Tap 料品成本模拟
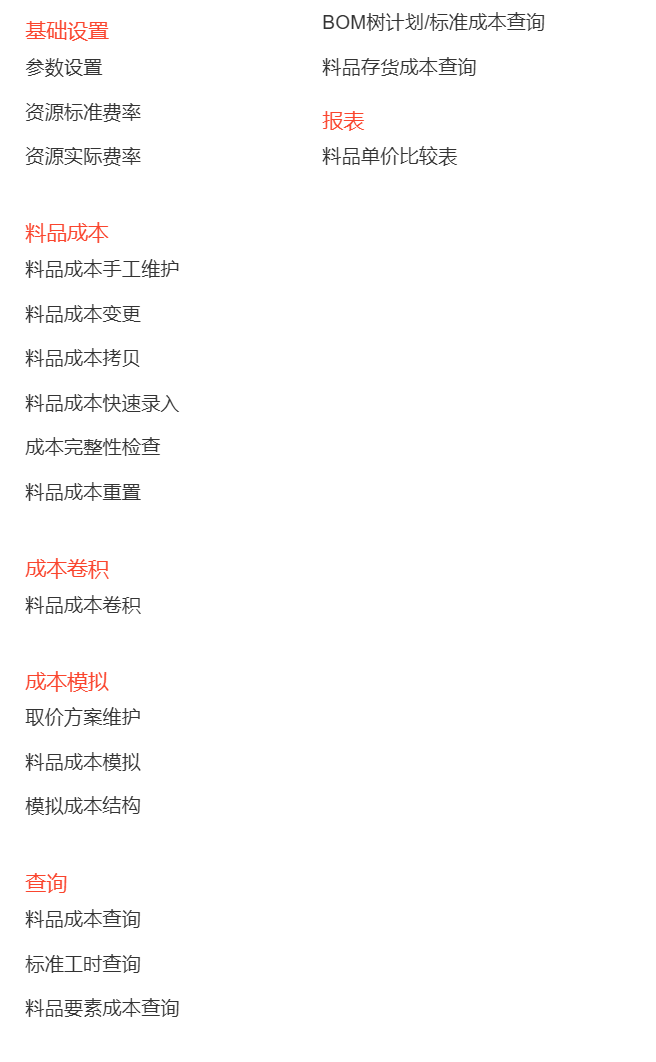This screenshot has height=1062, width=656. click(83, 763)
